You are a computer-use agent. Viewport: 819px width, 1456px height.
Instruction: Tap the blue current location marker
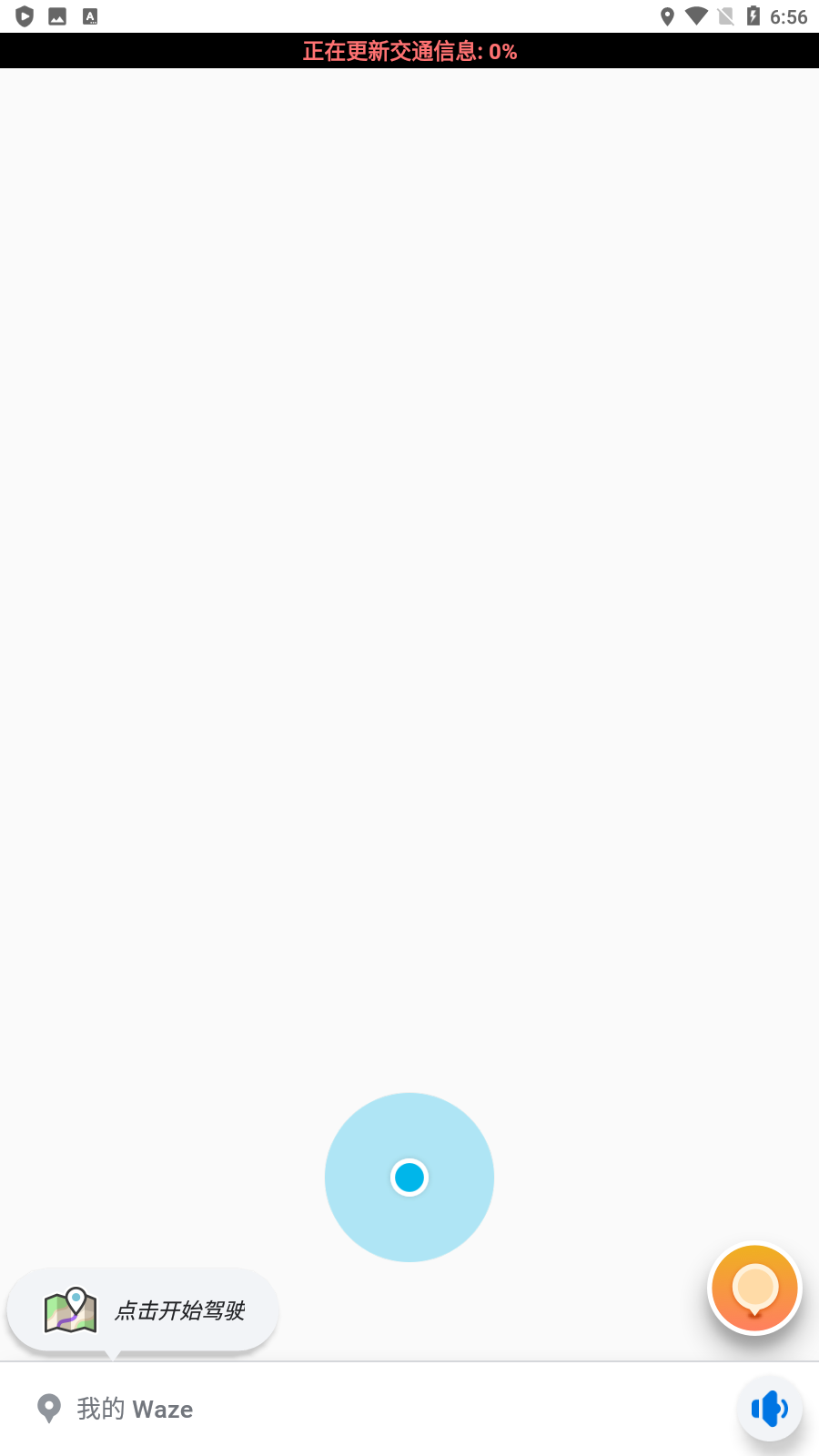click(x=409, y=1178)
